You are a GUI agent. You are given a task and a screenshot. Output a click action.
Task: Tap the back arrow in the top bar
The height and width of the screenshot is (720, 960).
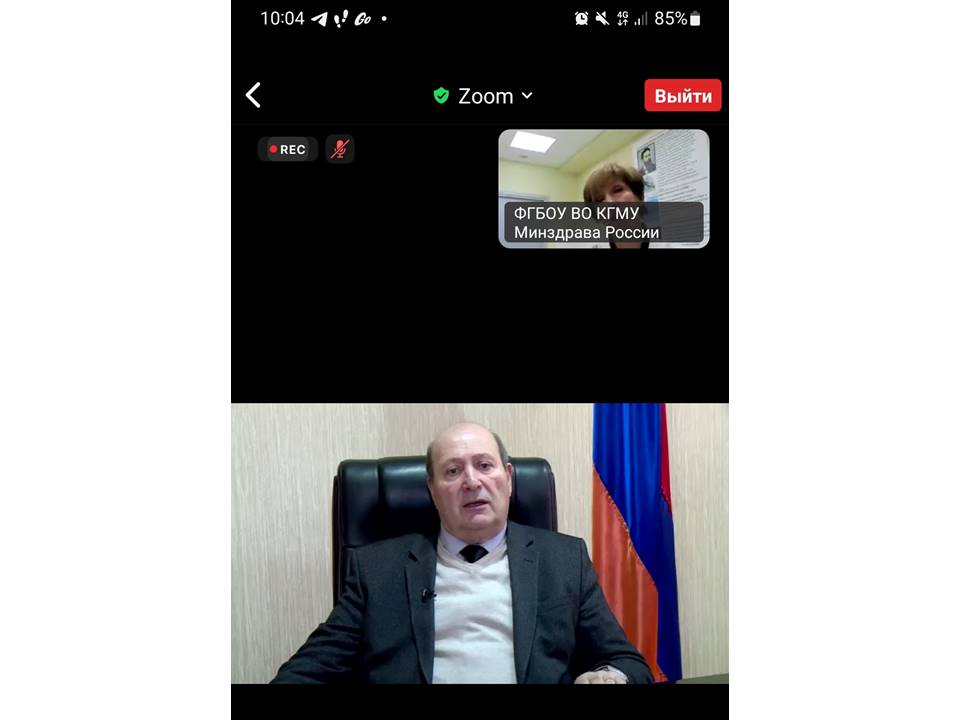coord(254,96)
